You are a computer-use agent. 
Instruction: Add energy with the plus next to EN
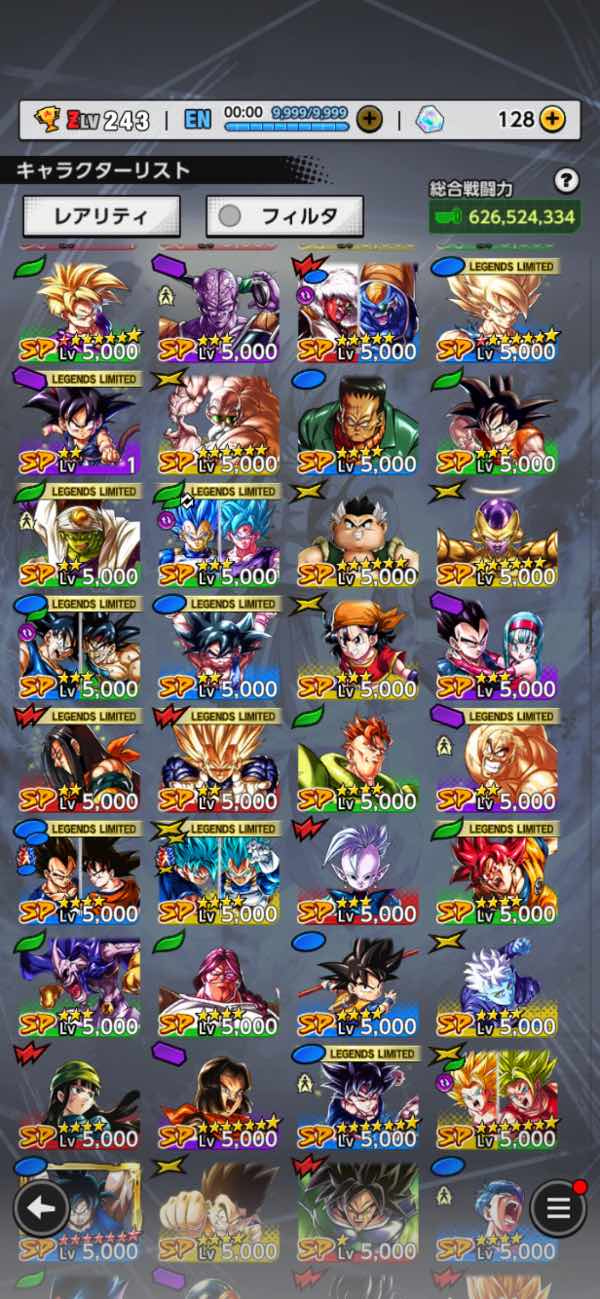369,120
